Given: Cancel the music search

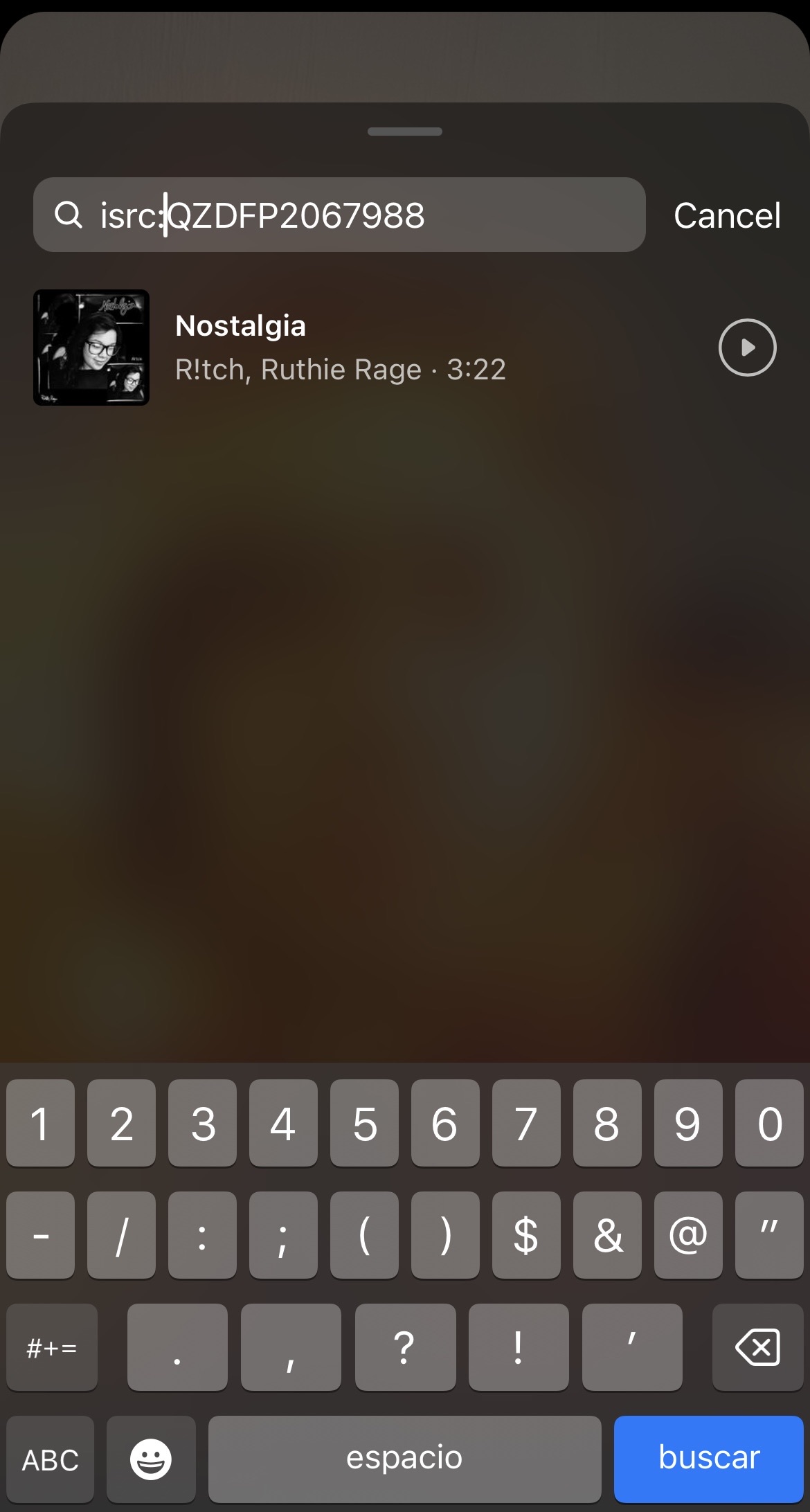Looking at the screenshot, I should 727,215.
